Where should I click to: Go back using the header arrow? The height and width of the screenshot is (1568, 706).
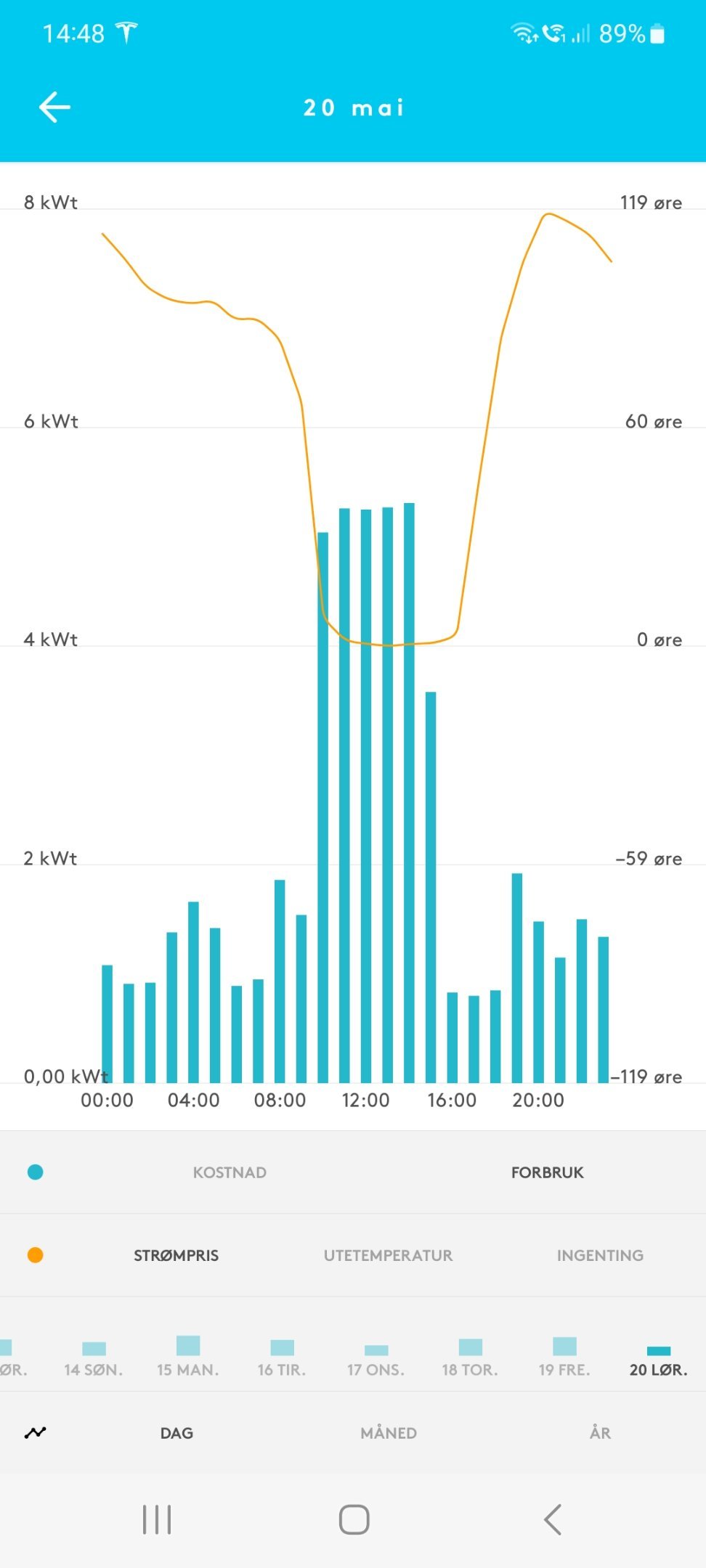click(54, 107)
